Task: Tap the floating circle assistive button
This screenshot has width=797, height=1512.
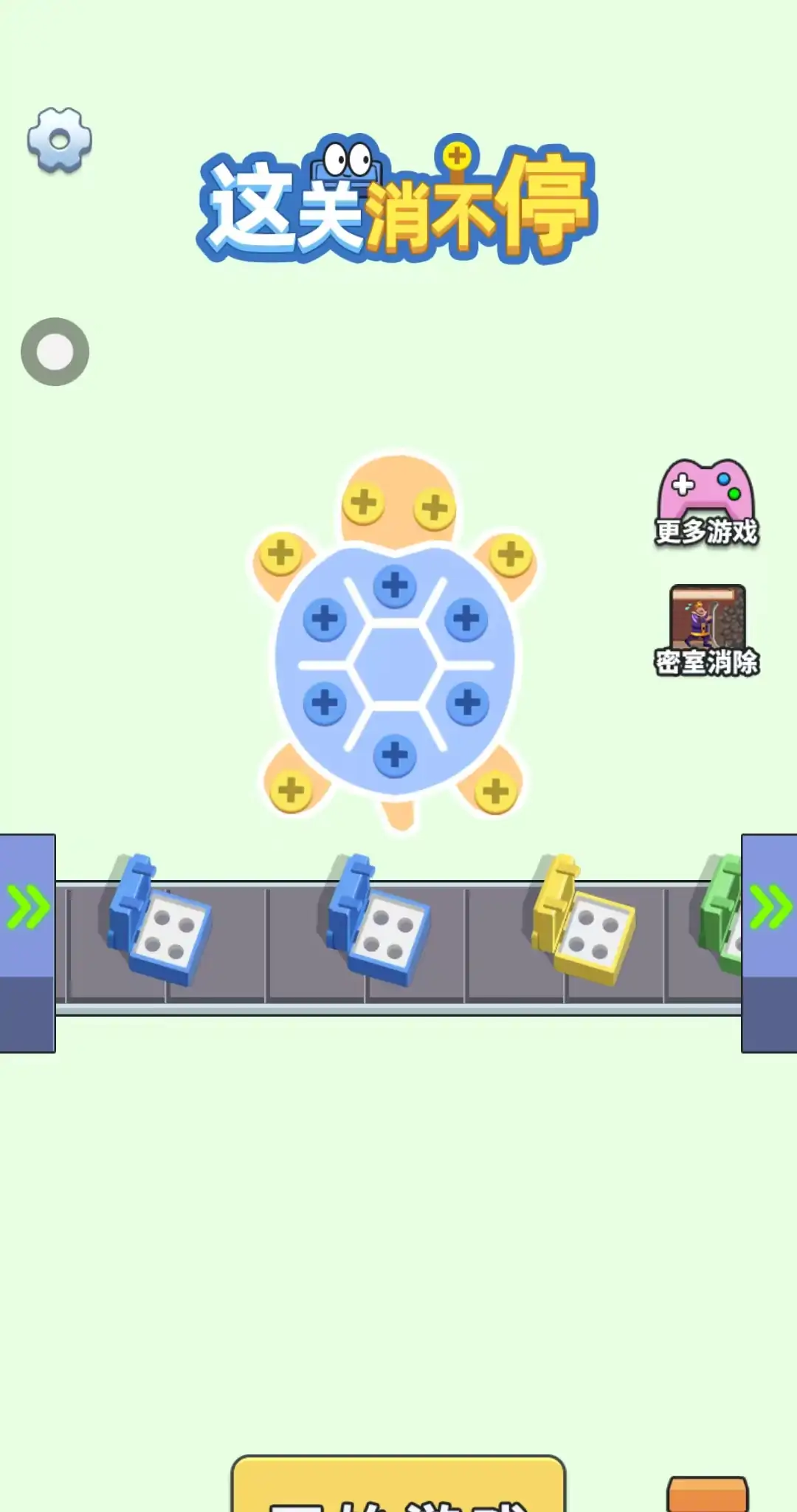Action: (55, 352)
